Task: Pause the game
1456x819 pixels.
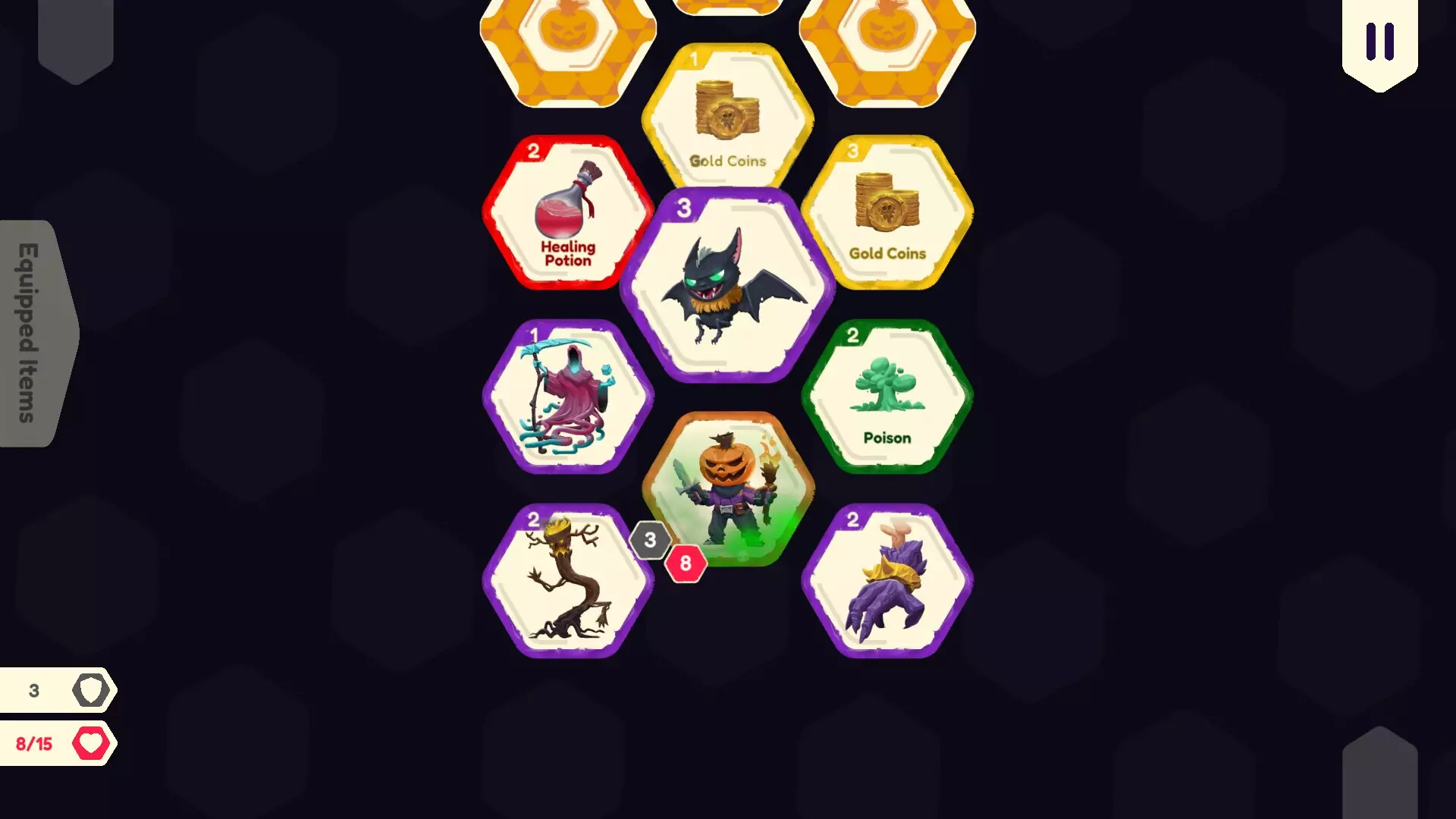Action: point(1379,42)
